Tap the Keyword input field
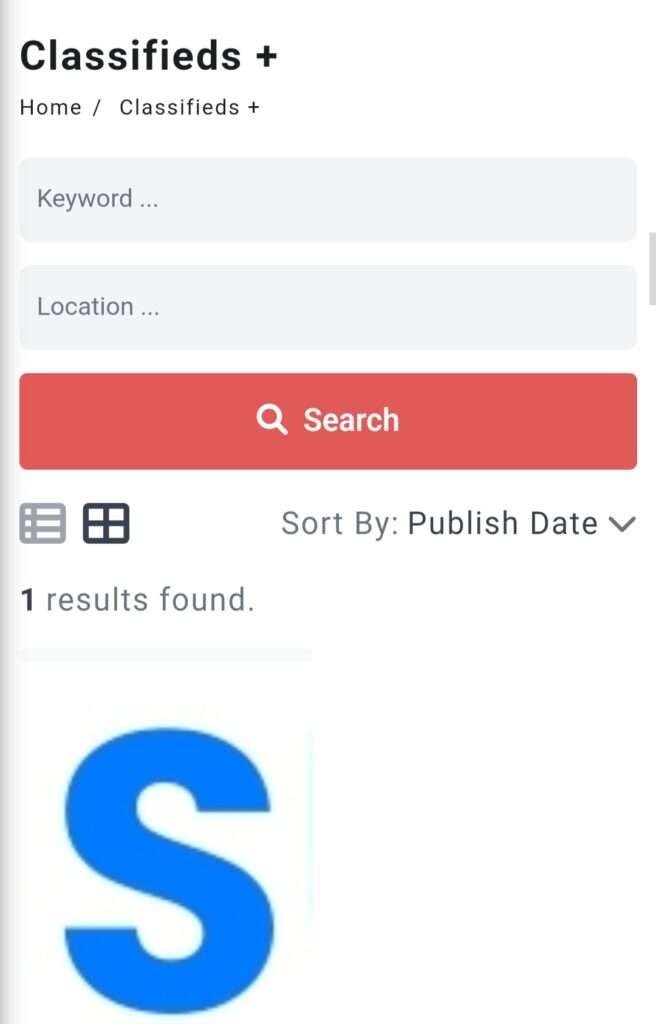The width and height of the screenshot is (656, 1024). coord(327,199)
